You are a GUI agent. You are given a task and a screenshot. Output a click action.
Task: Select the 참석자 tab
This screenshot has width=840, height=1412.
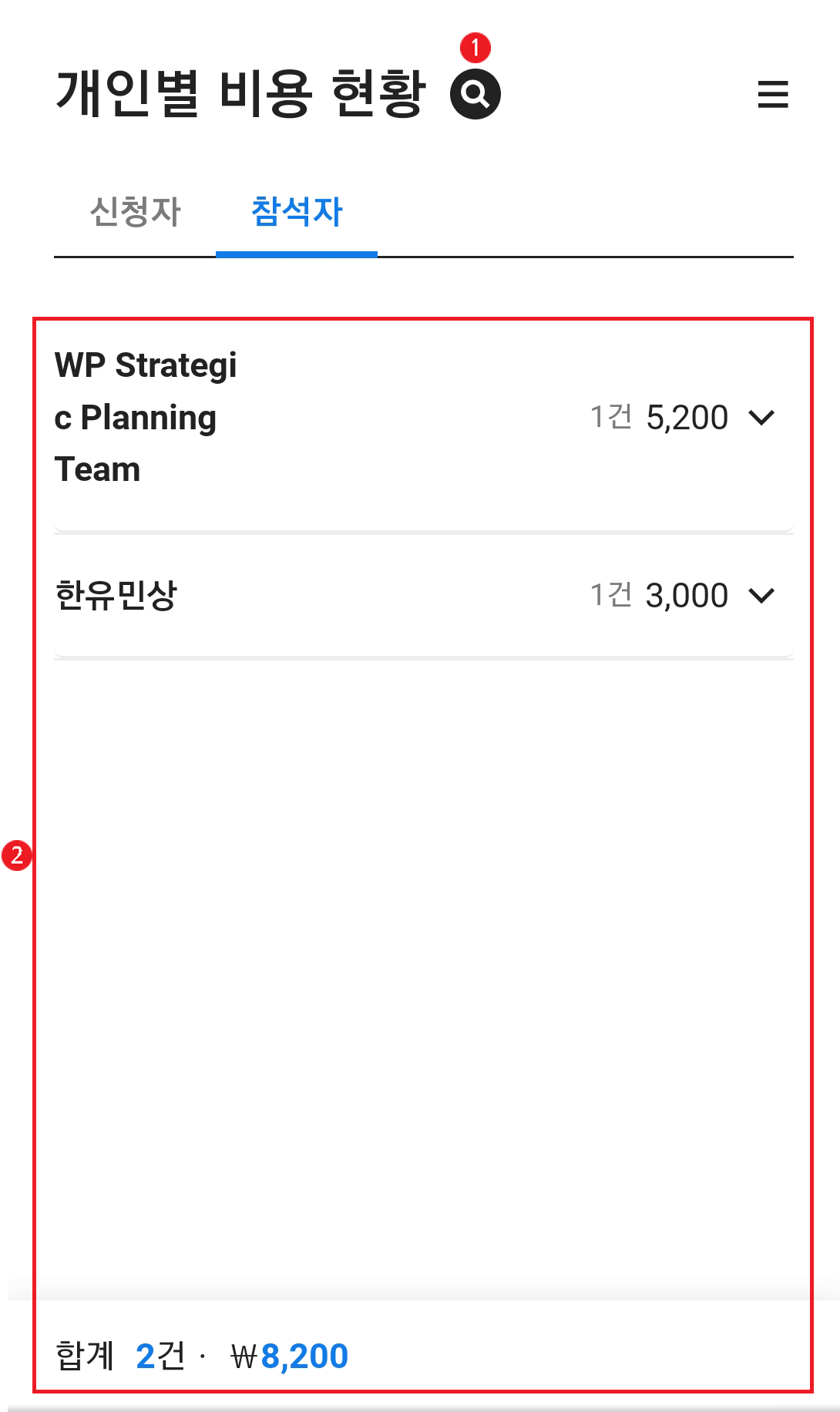297,211
